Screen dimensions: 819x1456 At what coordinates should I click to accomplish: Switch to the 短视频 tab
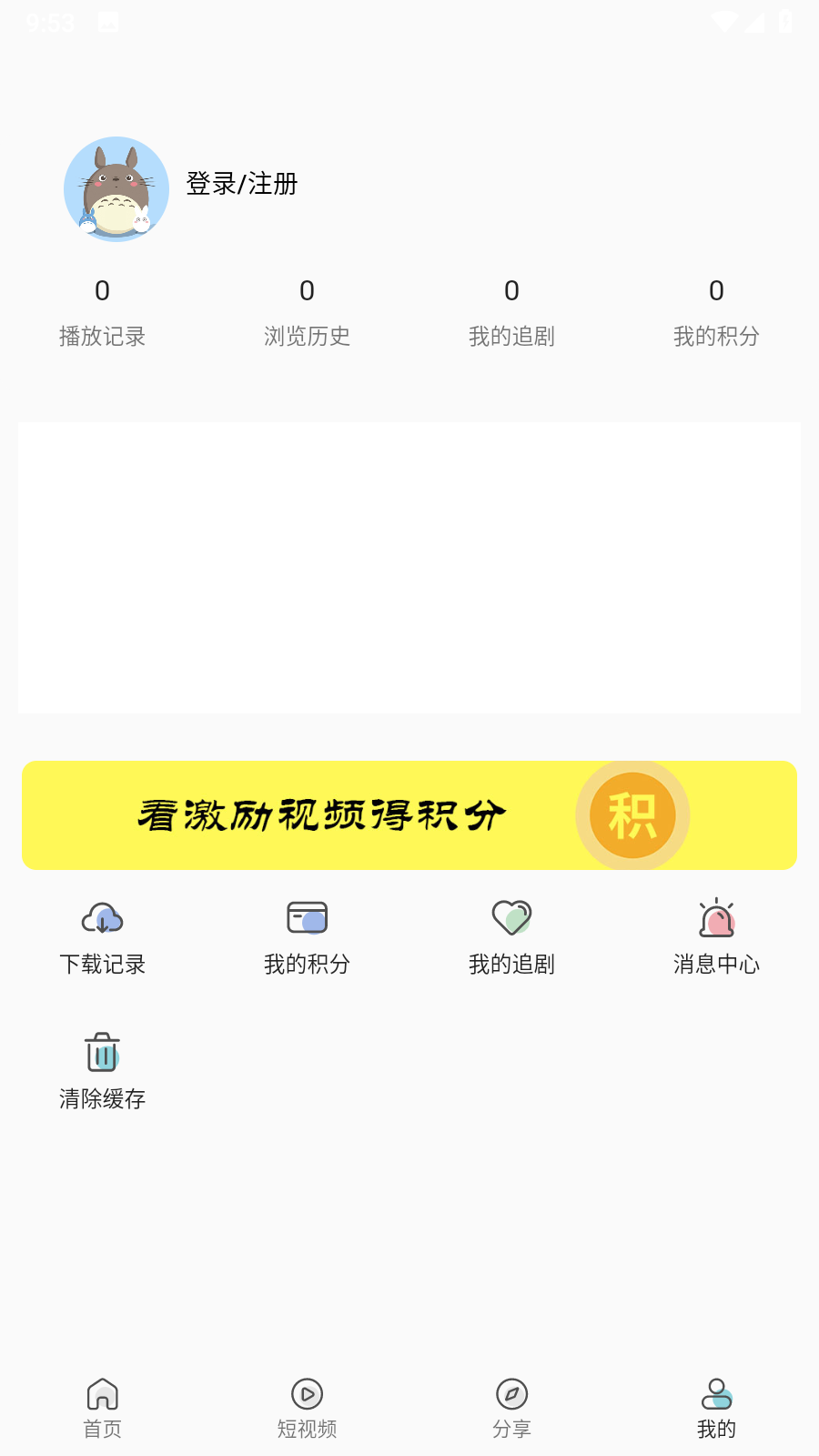pos(307,1408)
